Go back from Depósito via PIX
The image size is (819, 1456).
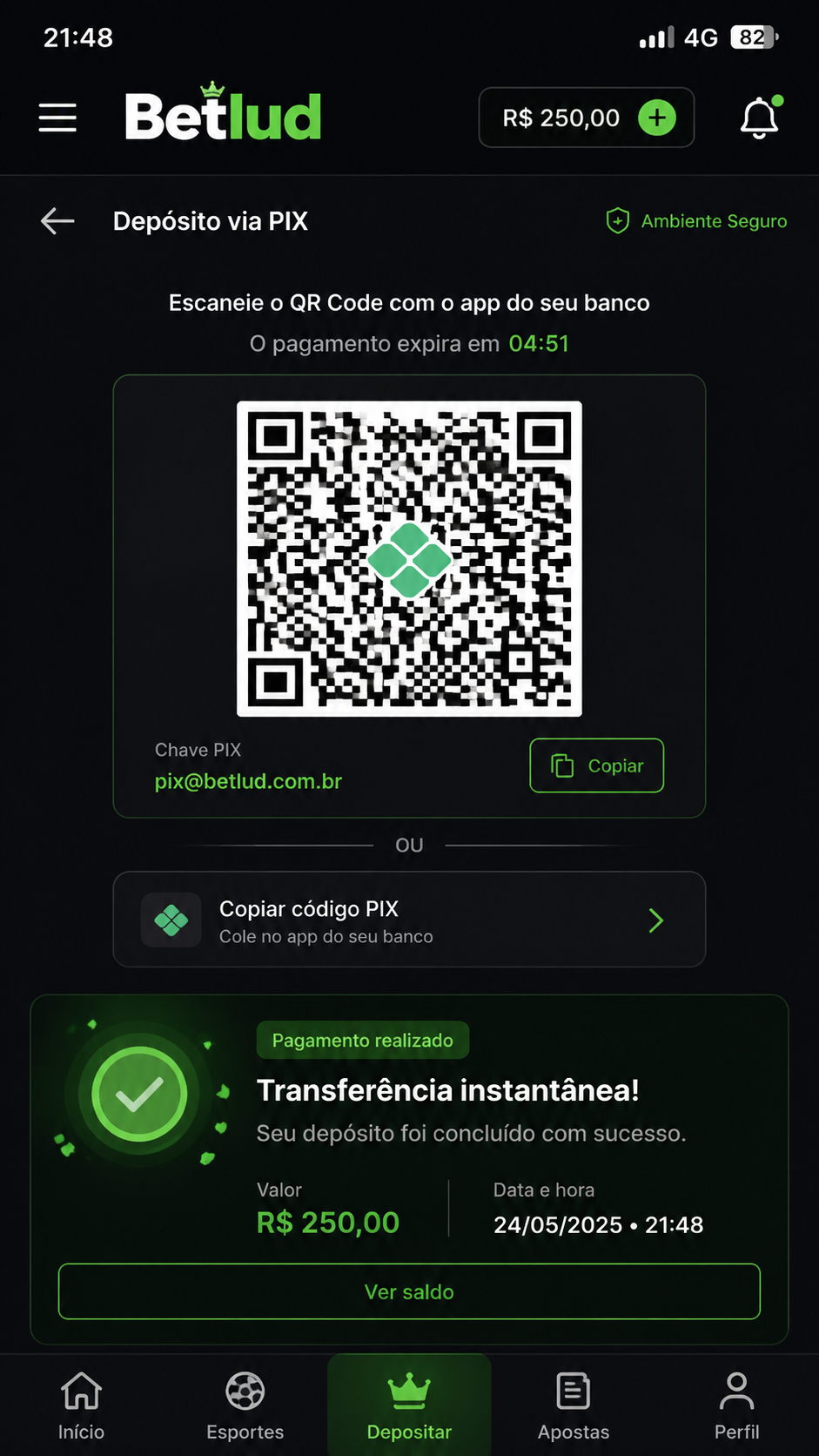(57, 221)
